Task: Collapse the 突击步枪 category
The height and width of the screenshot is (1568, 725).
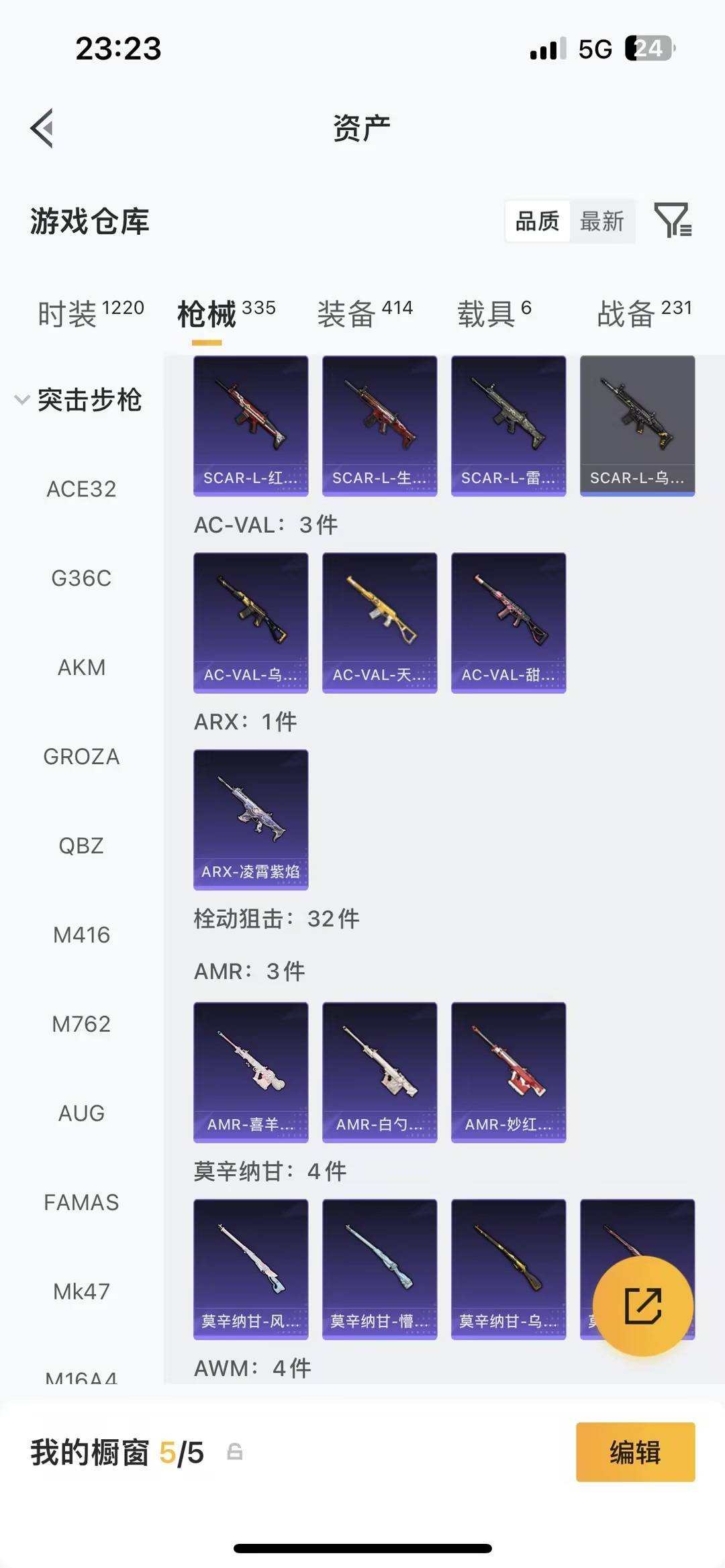Action: pos(78,400)
